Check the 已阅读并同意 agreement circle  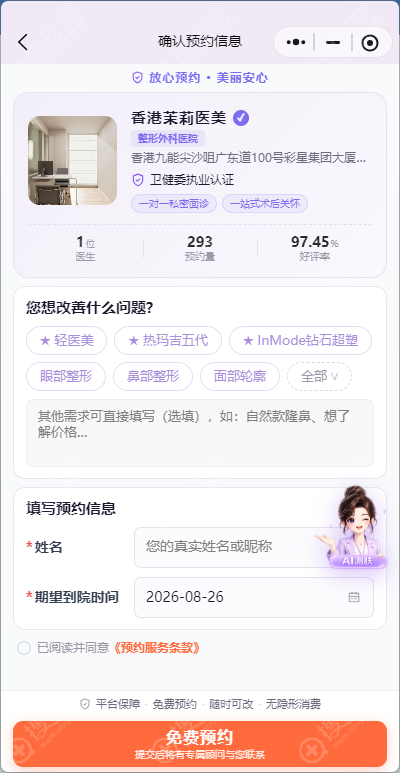[24, 648]
